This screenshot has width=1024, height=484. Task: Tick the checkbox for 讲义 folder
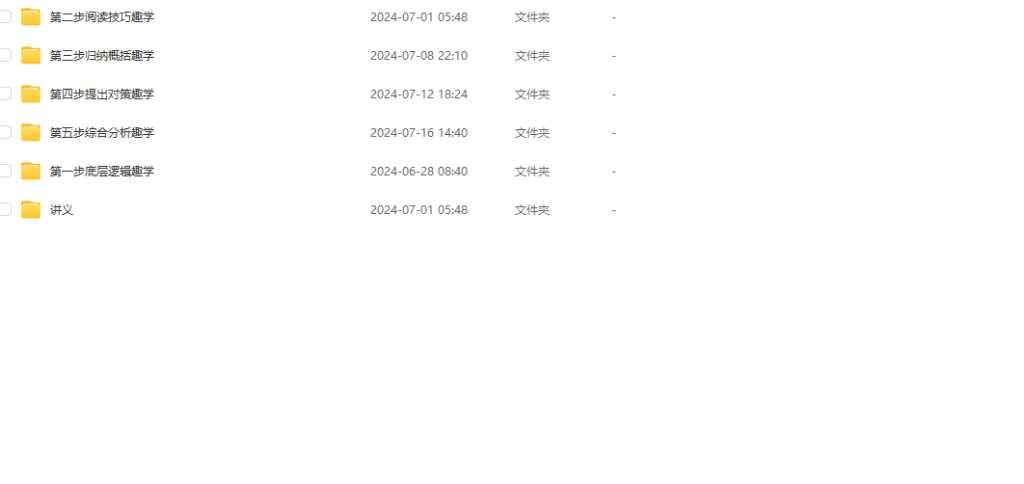(x=5, y=210)
